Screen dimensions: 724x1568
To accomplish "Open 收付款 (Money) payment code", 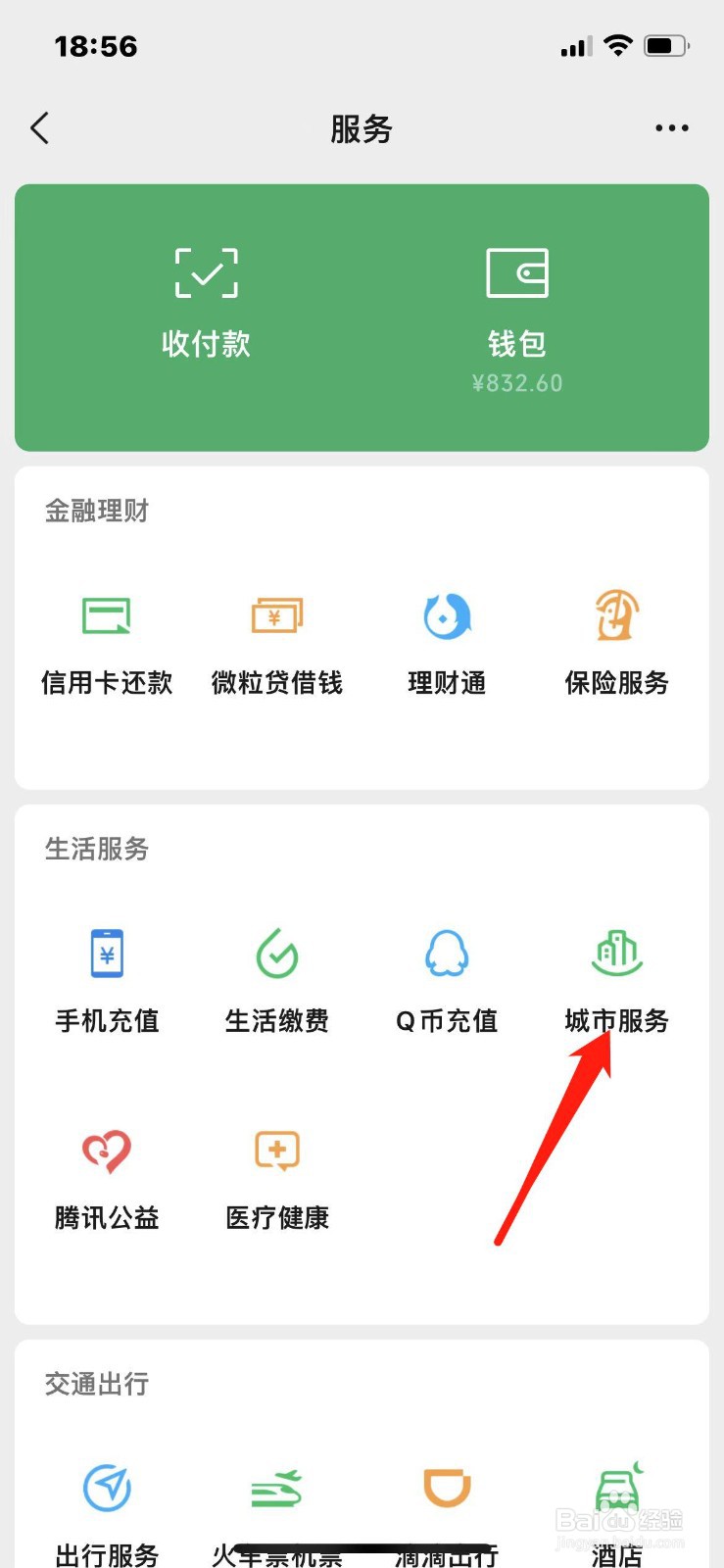I will coord(205,304).
